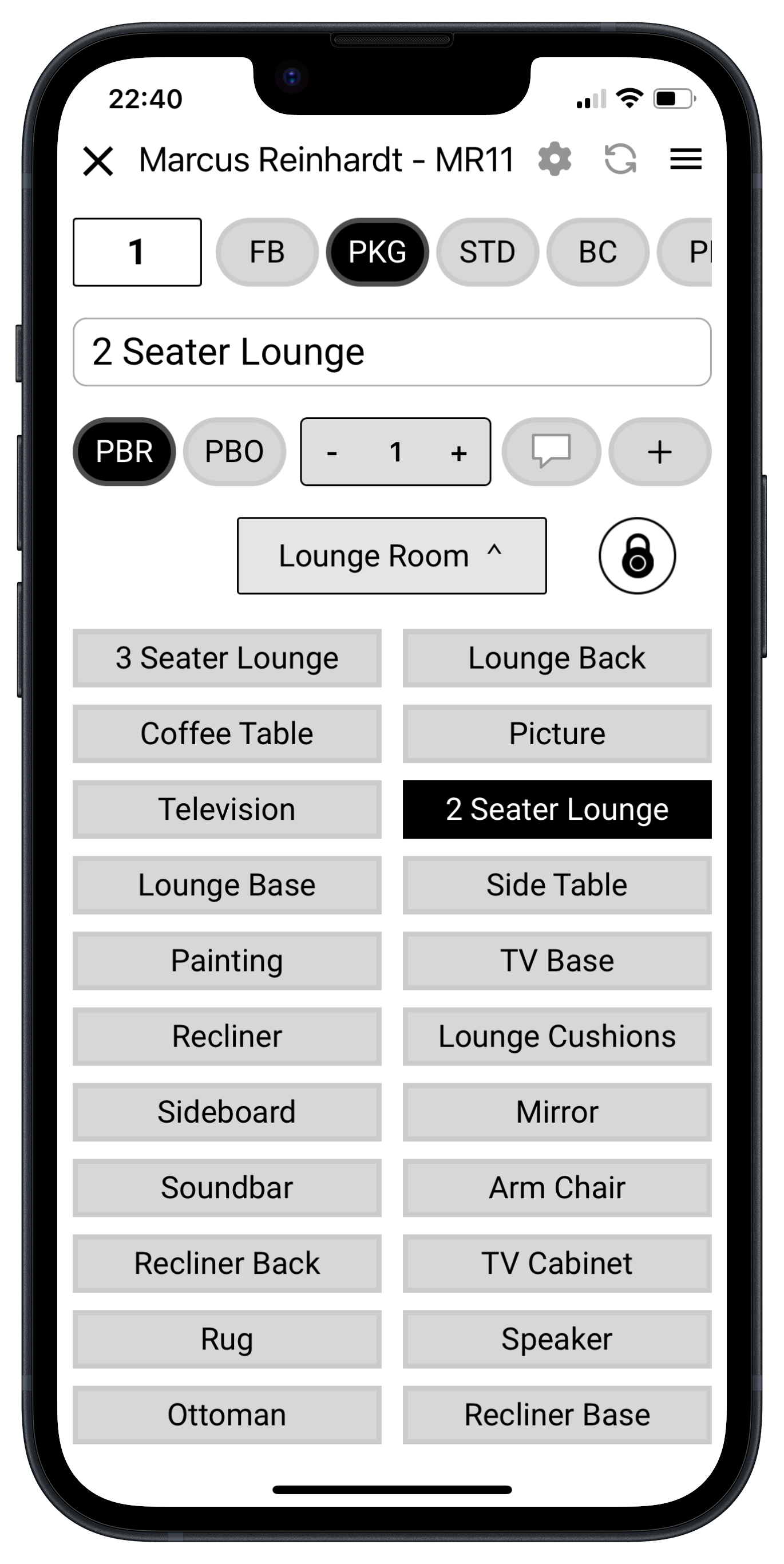Screen dimensions: 784x1564
Task: Add a comment via the speech bubble
Action: coord(551,452)
